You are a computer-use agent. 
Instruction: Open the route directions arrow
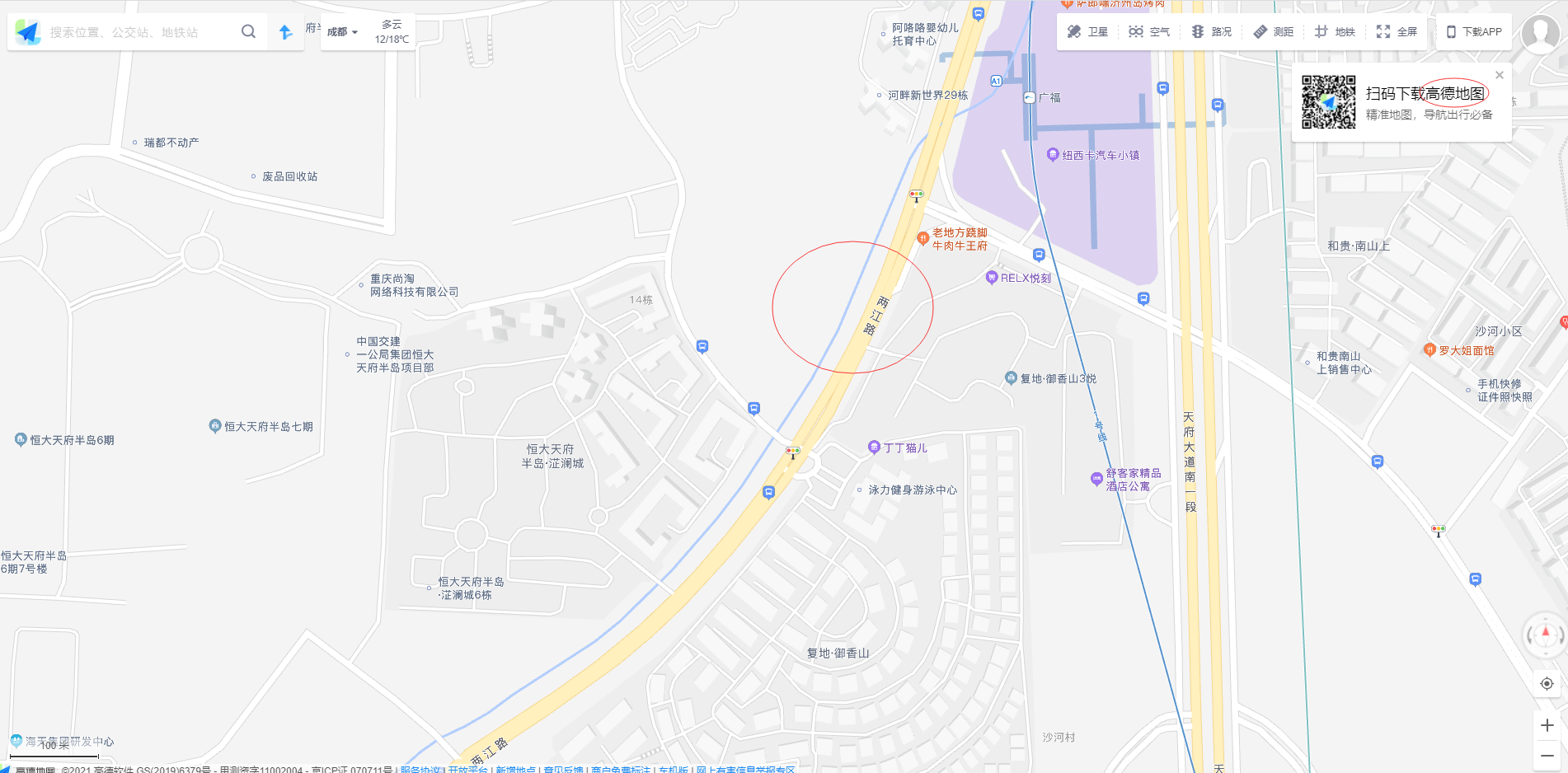click(285, 32)
